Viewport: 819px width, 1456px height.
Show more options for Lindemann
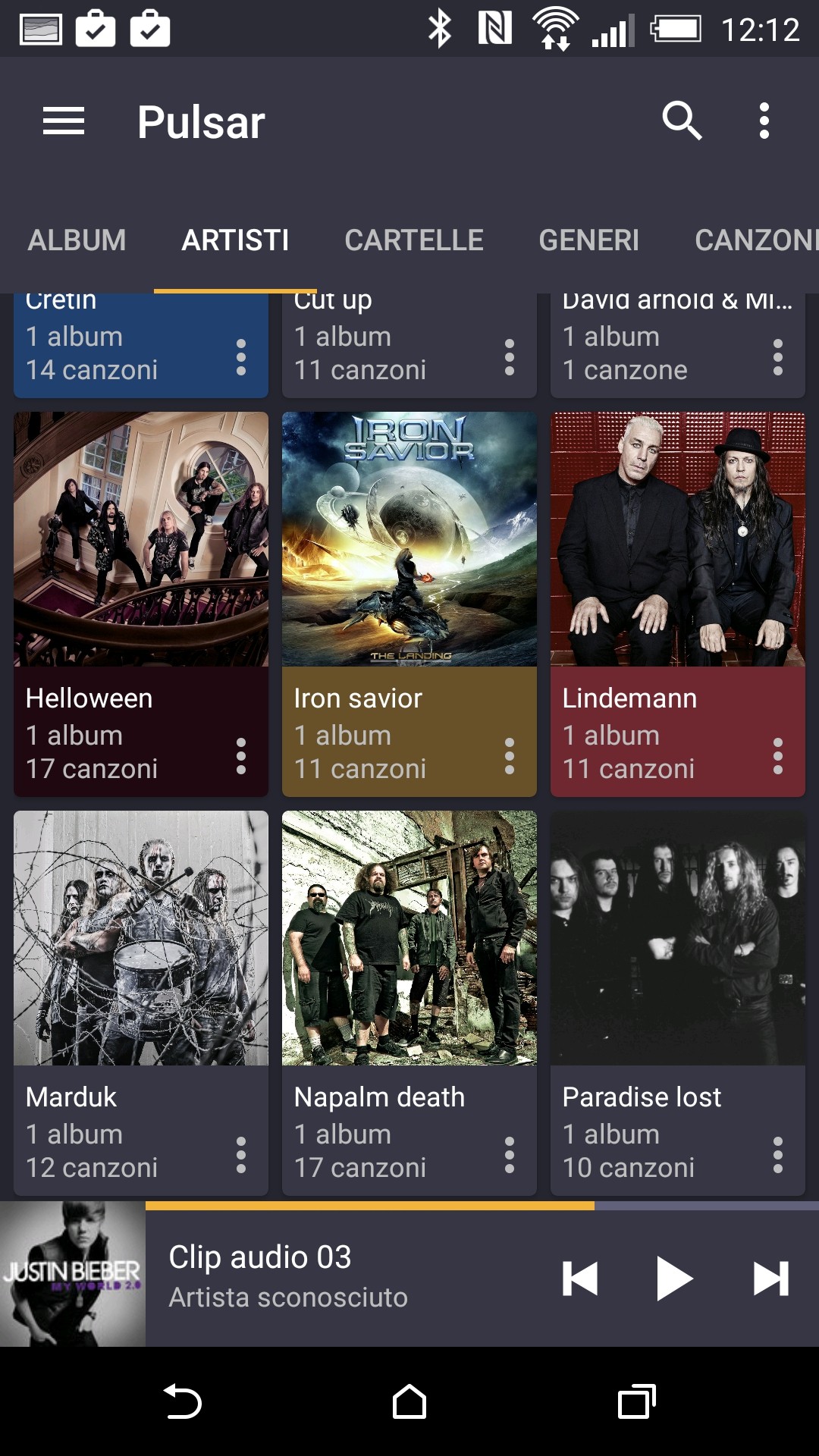(x=778, y=756)
